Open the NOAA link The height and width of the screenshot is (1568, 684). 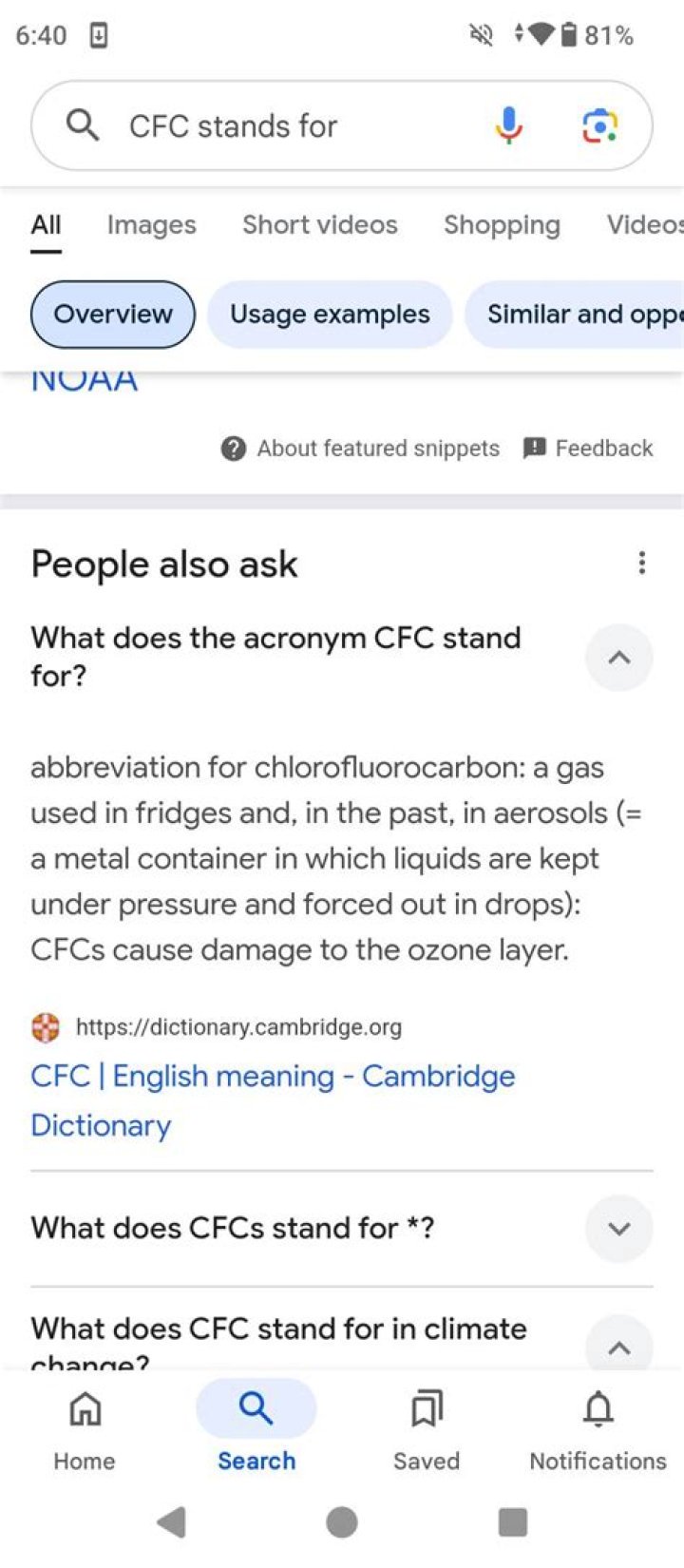pos(84,378)
